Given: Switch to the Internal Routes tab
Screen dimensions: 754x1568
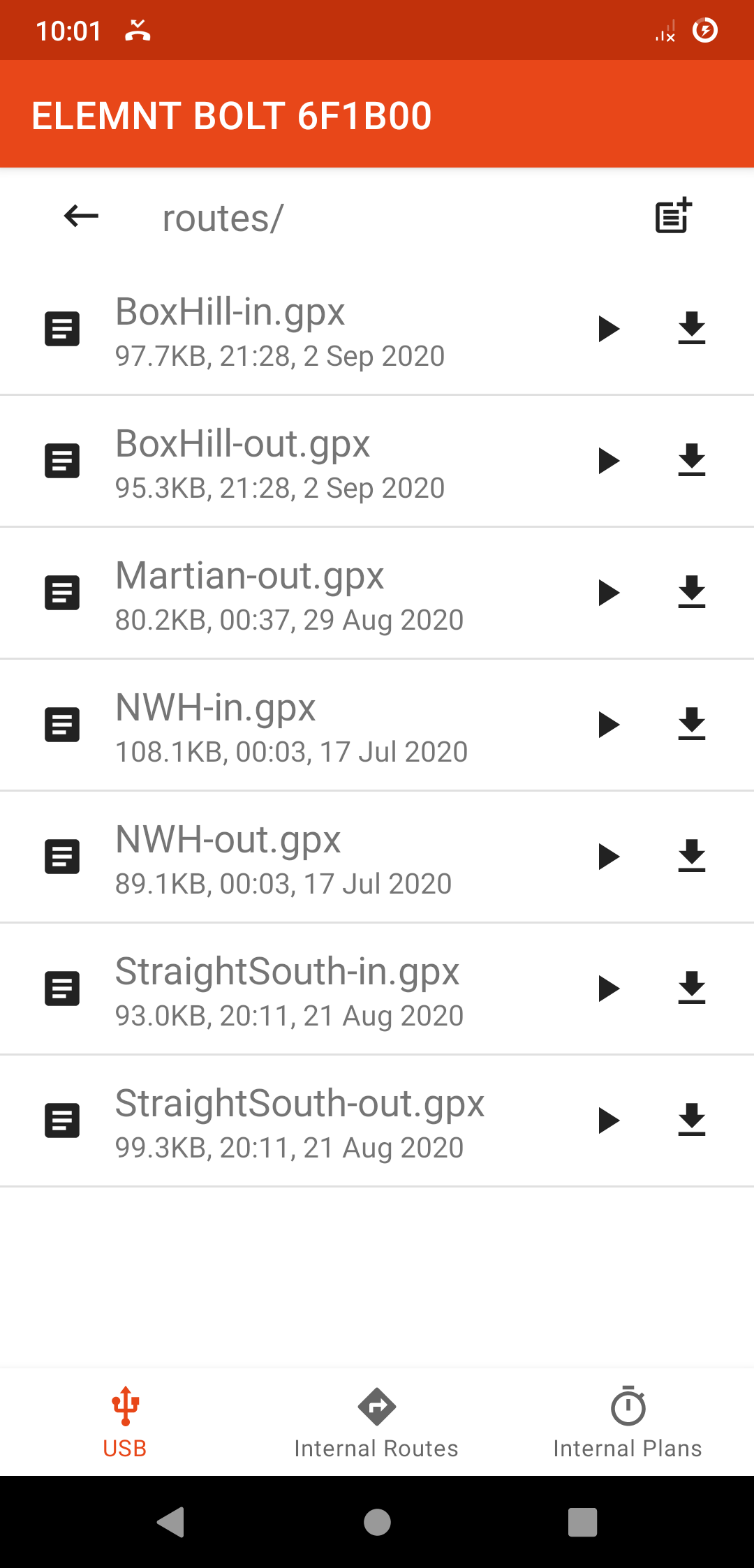Looking at the screenshot, I should point(376,1422).
